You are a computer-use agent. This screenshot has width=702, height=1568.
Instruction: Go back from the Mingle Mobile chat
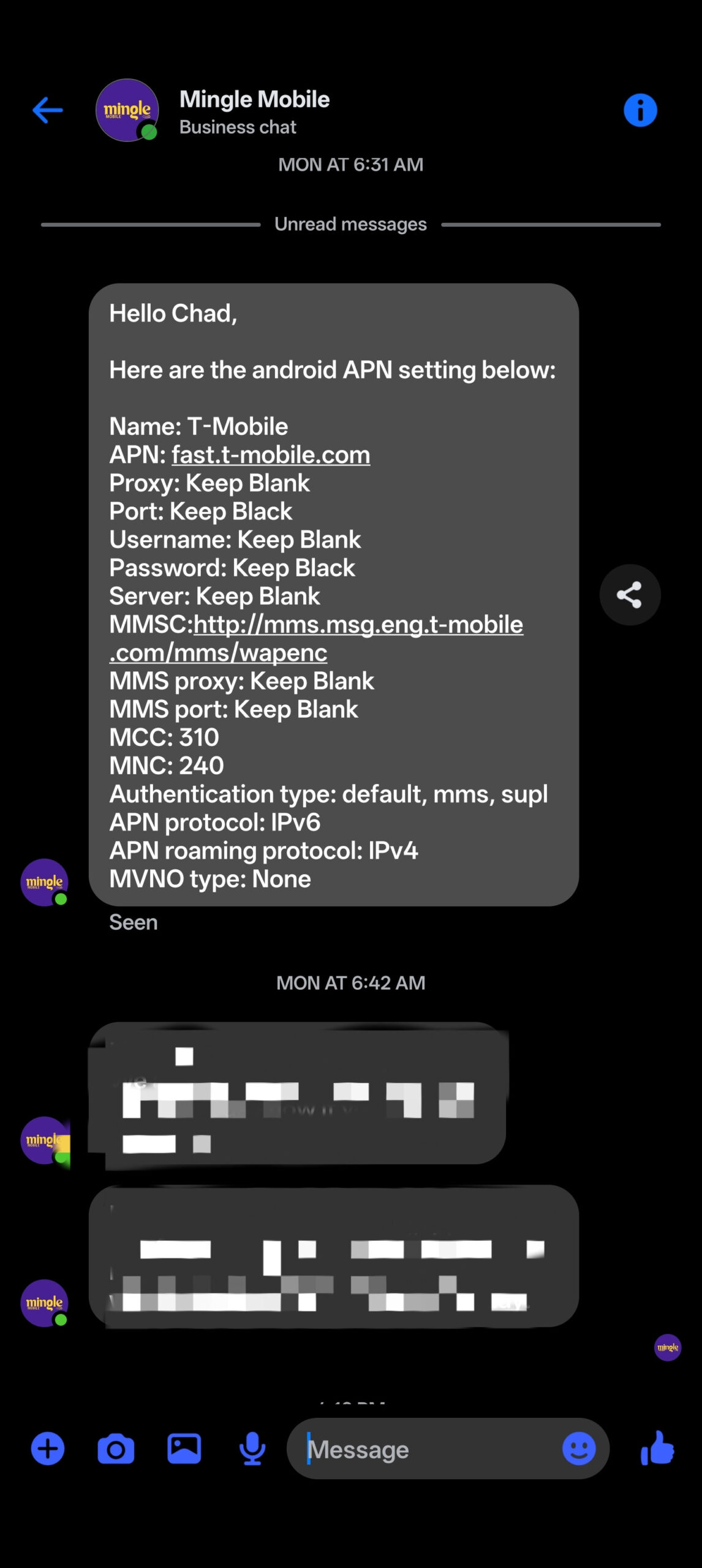tap(47, 110)
